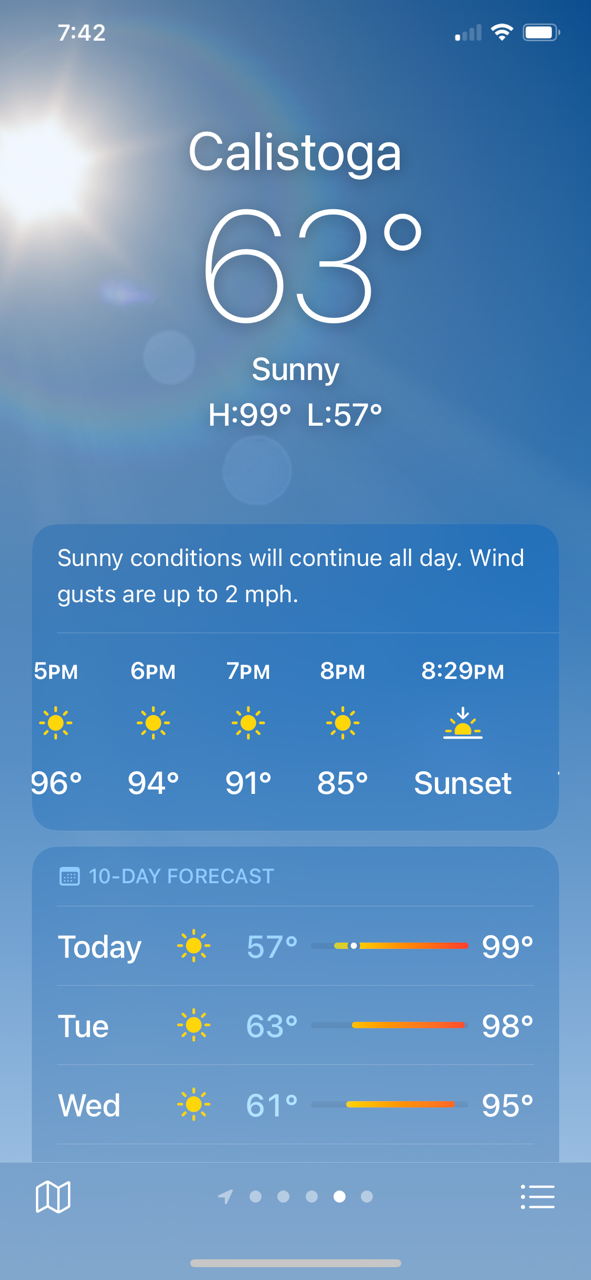Viewport: 591px width, 1280px height.
Task: Open the weather map icon
Action: click(53, 1196)
